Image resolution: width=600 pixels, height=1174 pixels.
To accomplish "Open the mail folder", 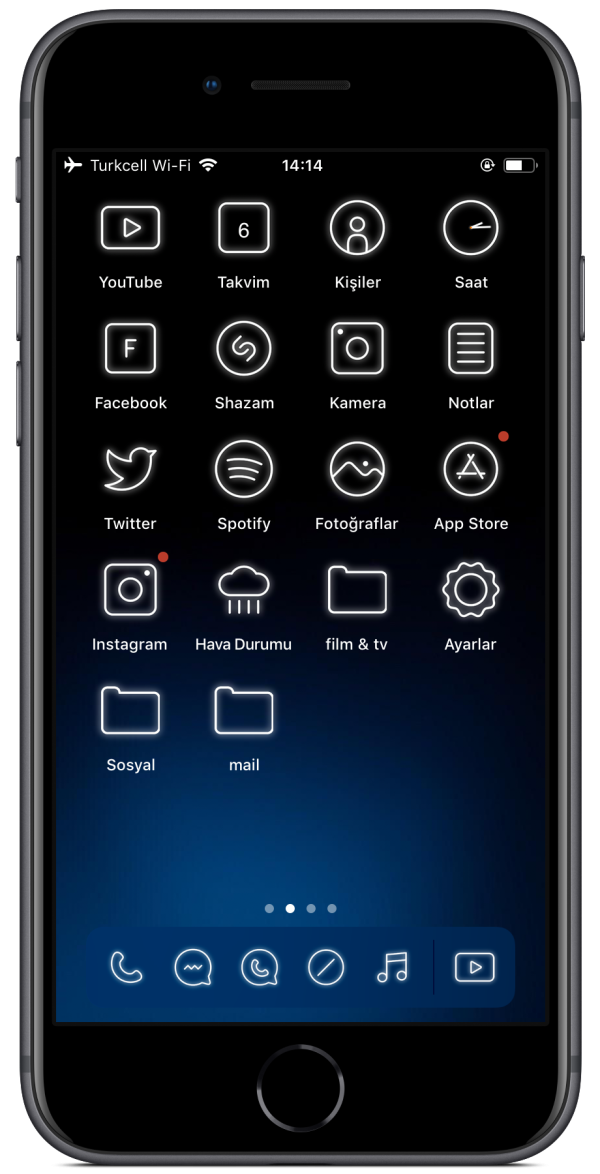I will click(x=244, y=711).
